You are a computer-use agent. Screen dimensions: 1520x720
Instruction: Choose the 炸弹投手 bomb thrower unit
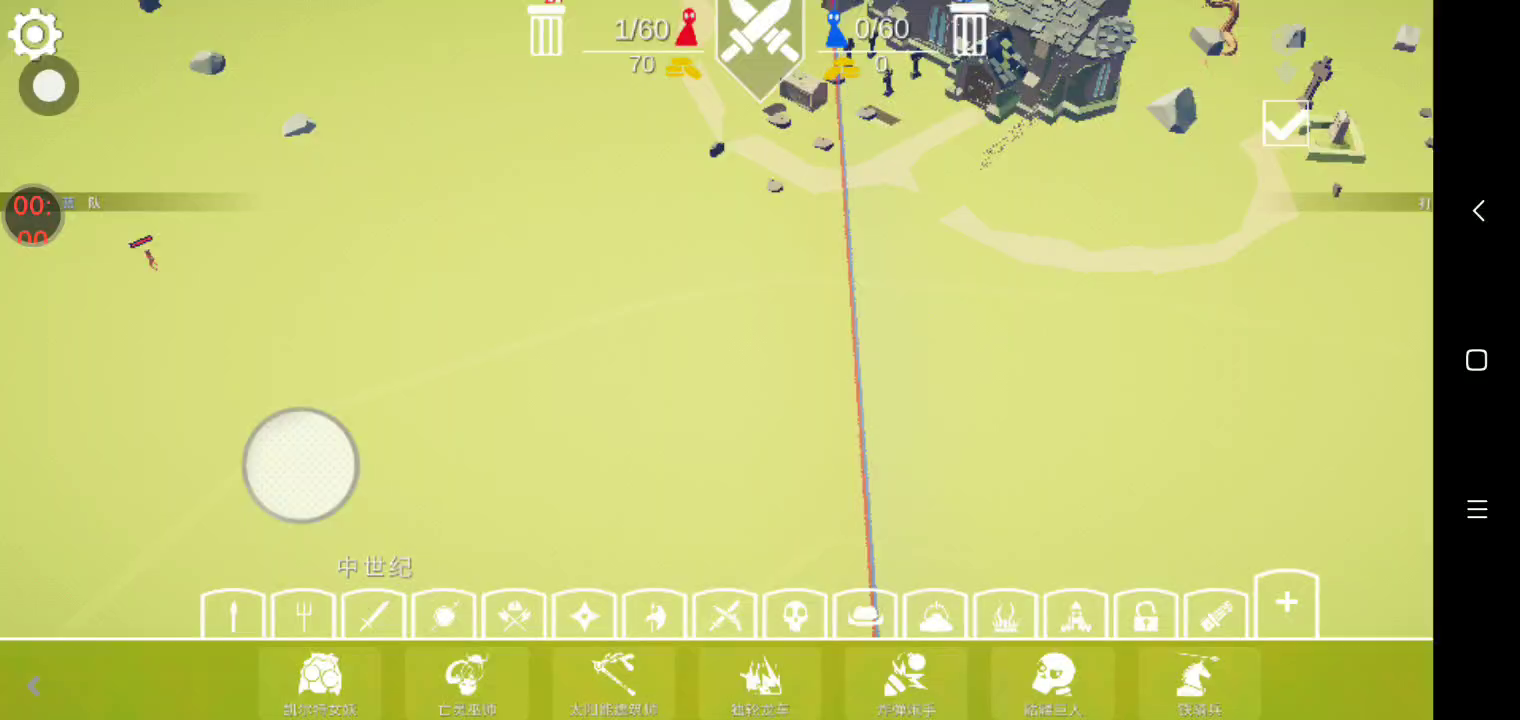click(x=906, y=684)
